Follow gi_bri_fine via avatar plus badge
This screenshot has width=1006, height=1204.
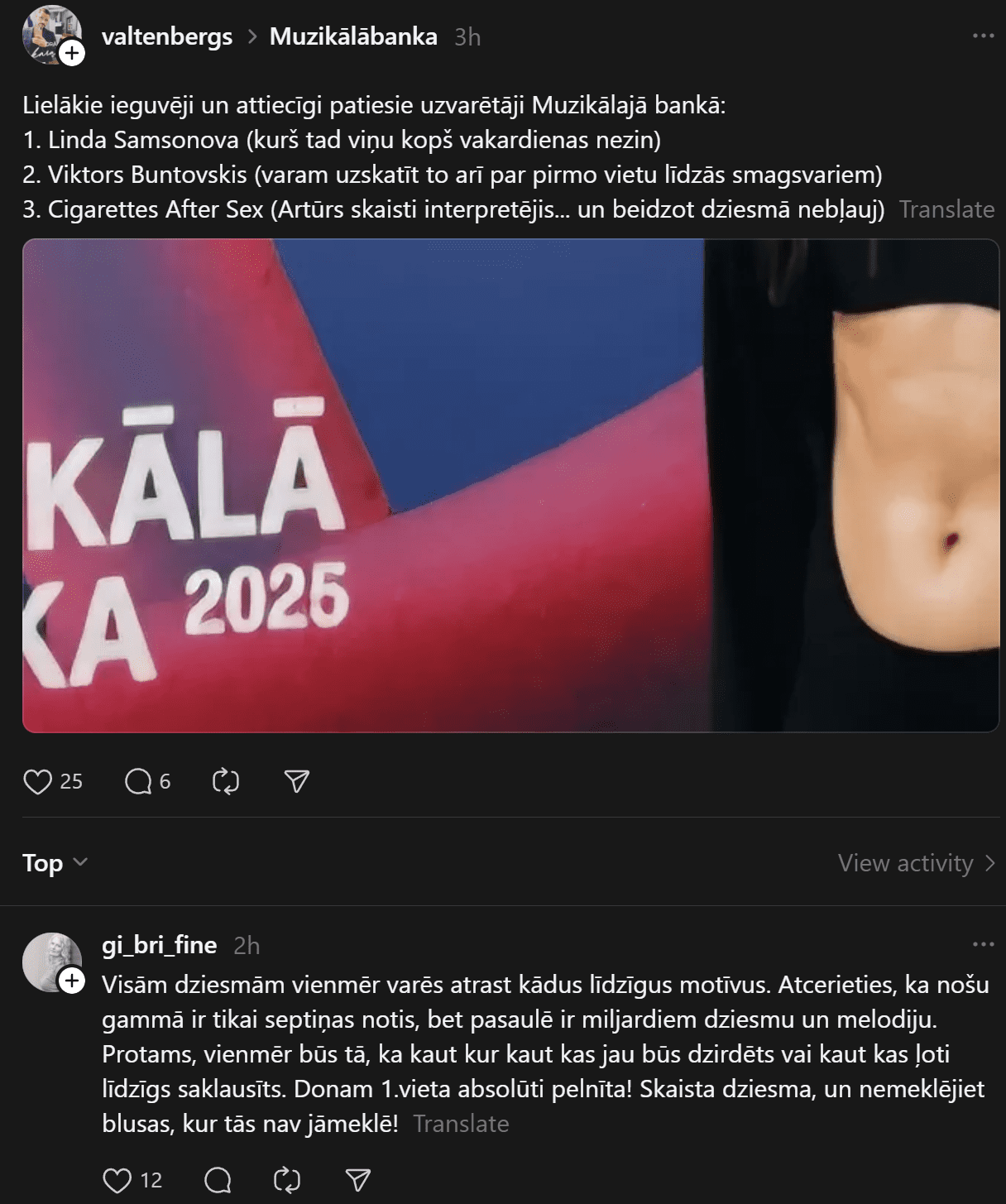[x=72, y=981]
